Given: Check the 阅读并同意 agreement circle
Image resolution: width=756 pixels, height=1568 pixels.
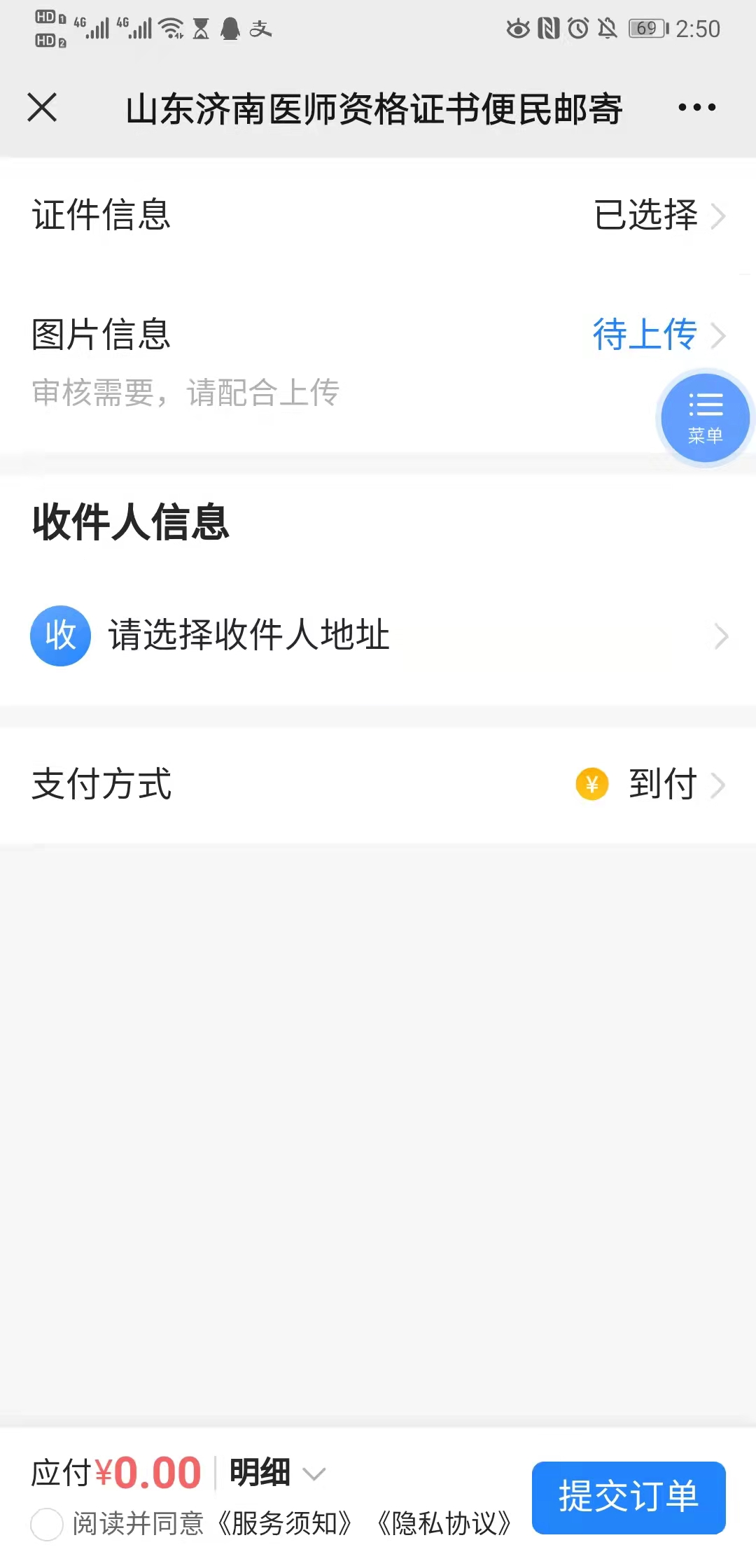Looking at the screenshot, I should (x=47, y=1524).
